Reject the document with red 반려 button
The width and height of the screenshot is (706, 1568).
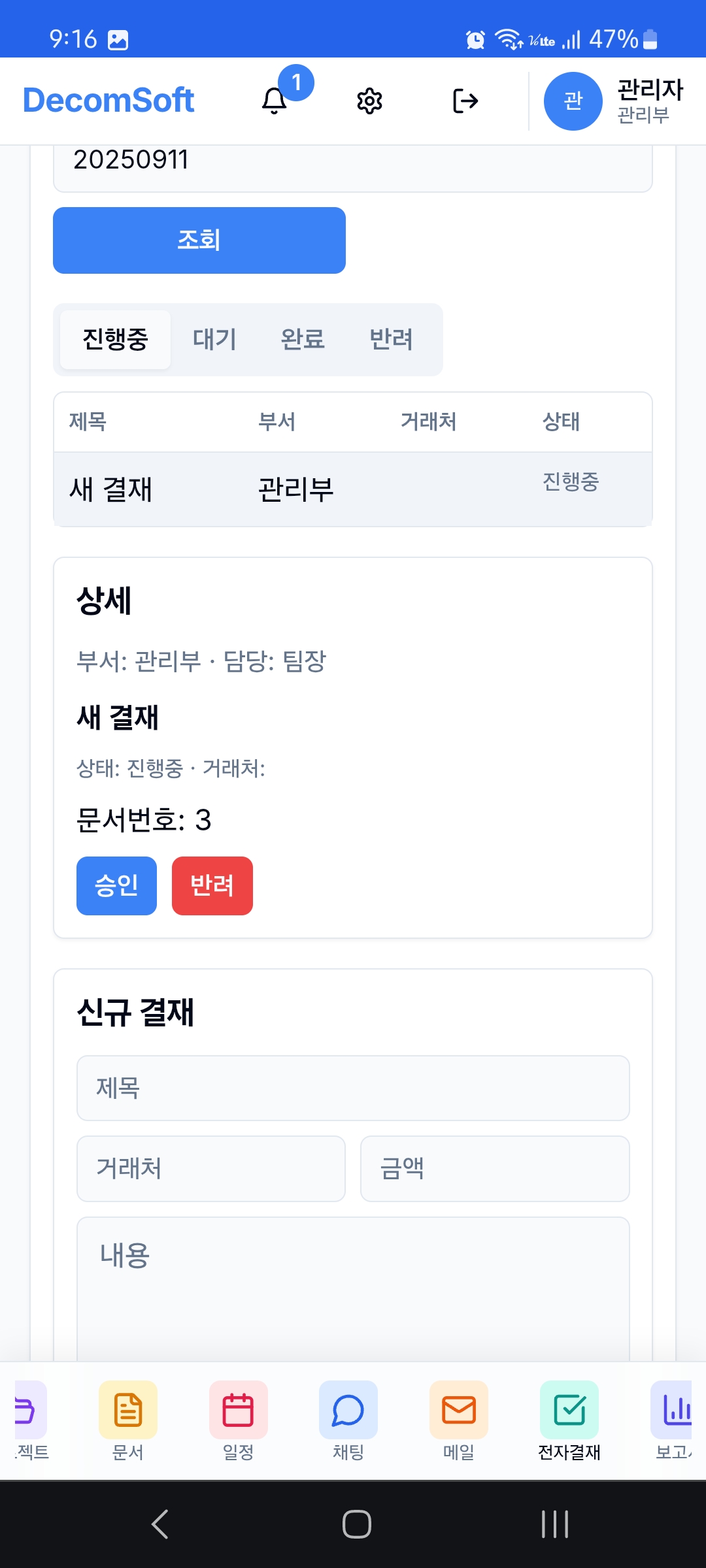(212, 886)
